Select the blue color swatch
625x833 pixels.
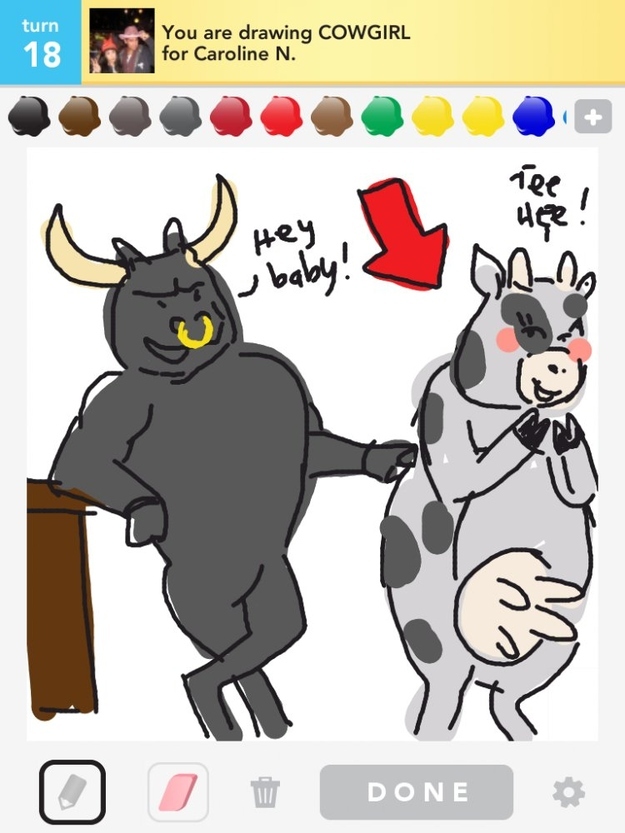[x=533, y=116]
